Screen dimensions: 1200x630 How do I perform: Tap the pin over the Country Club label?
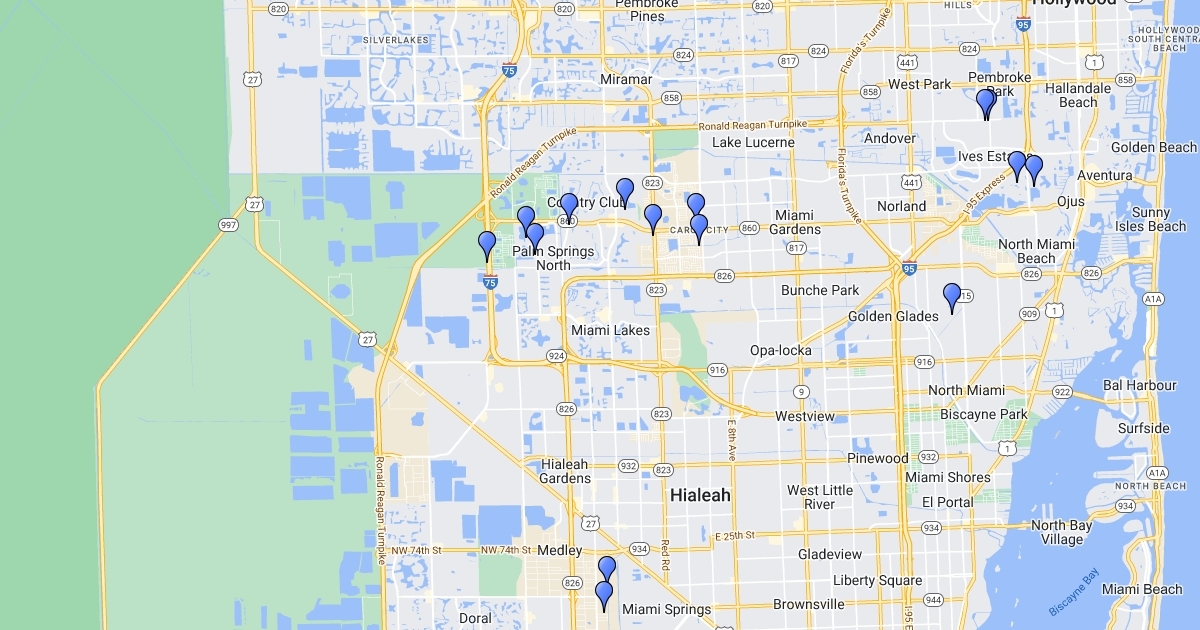point(568,206)
